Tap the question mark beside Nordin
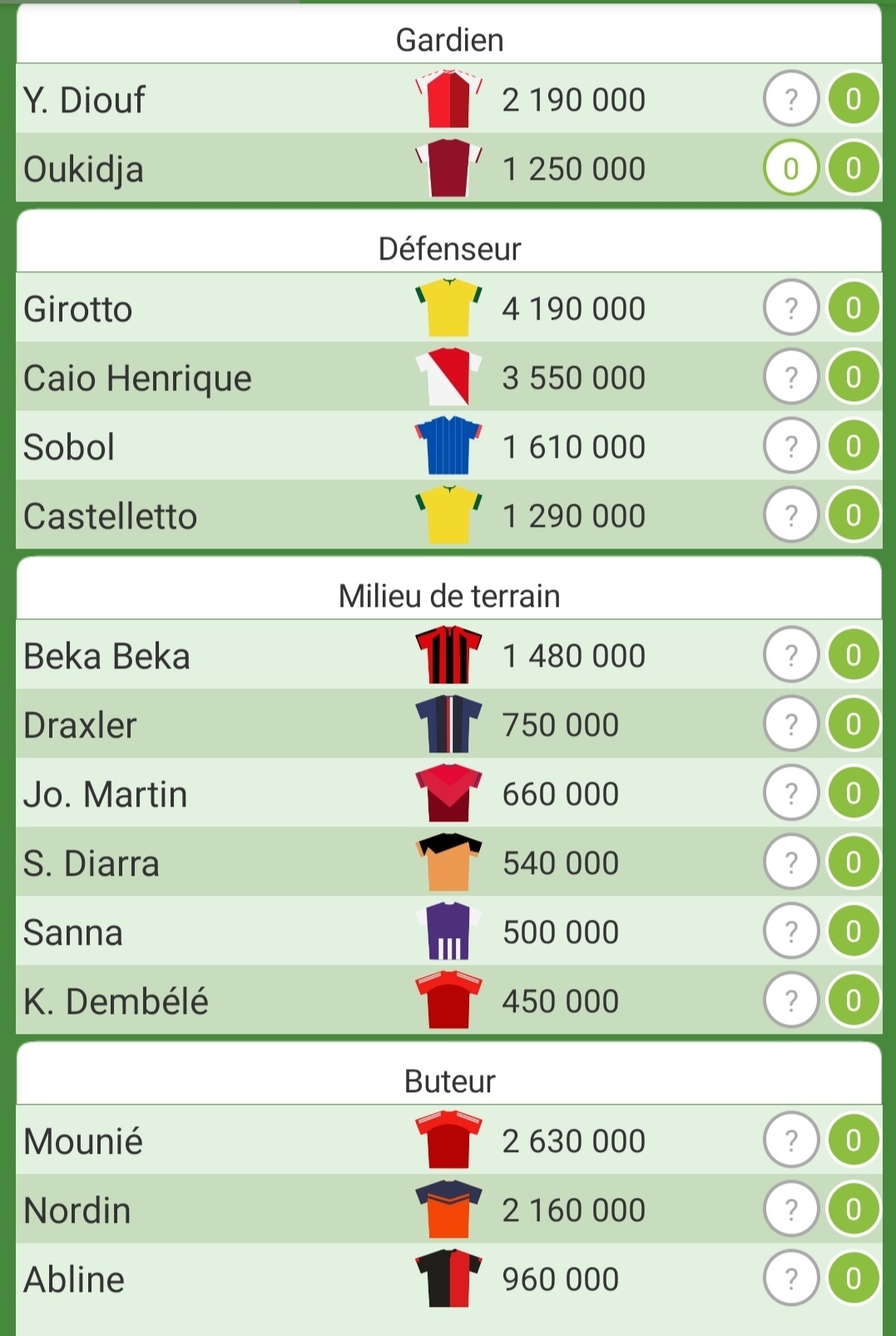 tap(790, 1210)
